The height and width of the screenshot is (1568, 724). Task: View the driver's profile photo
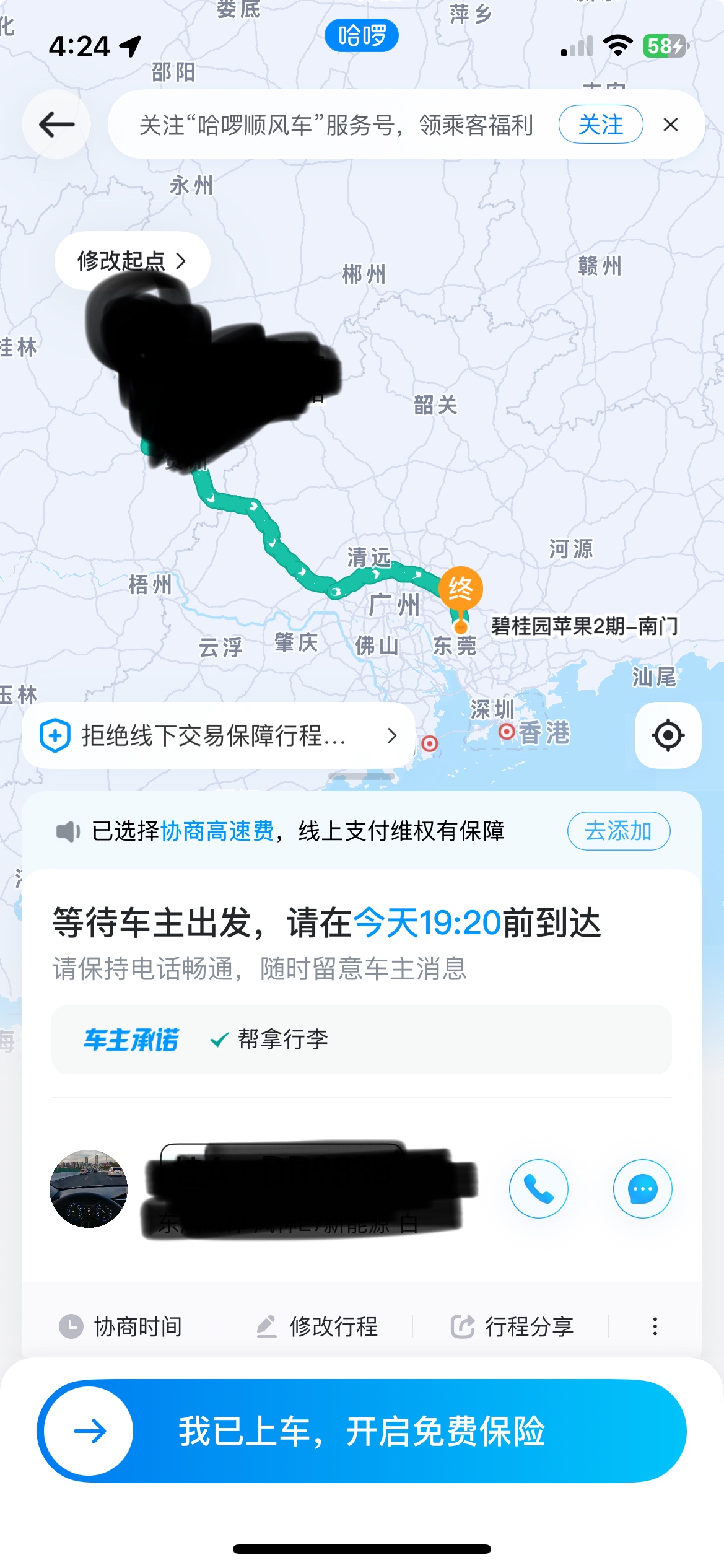pos(89,1189)
